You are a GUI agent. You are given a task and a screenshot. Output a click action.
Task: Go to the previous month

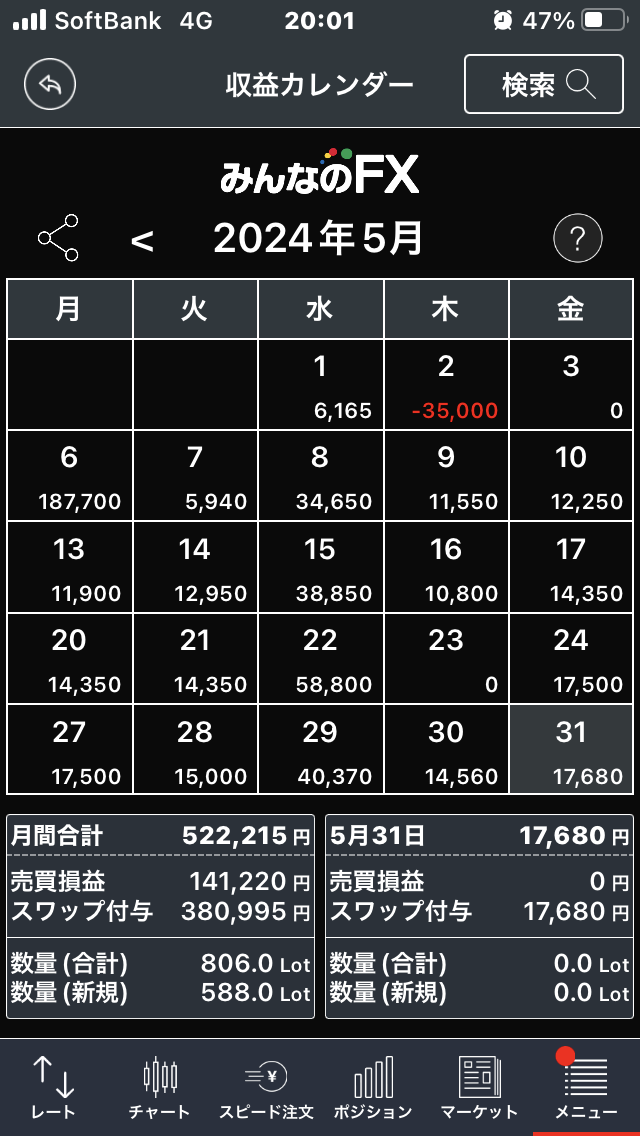(143, 240)
